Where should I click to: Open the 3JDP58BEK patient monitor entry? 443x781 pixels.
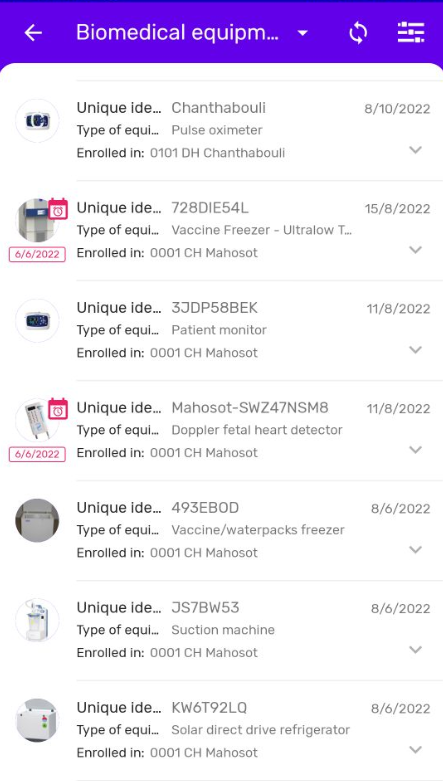[x=221, y=331]
